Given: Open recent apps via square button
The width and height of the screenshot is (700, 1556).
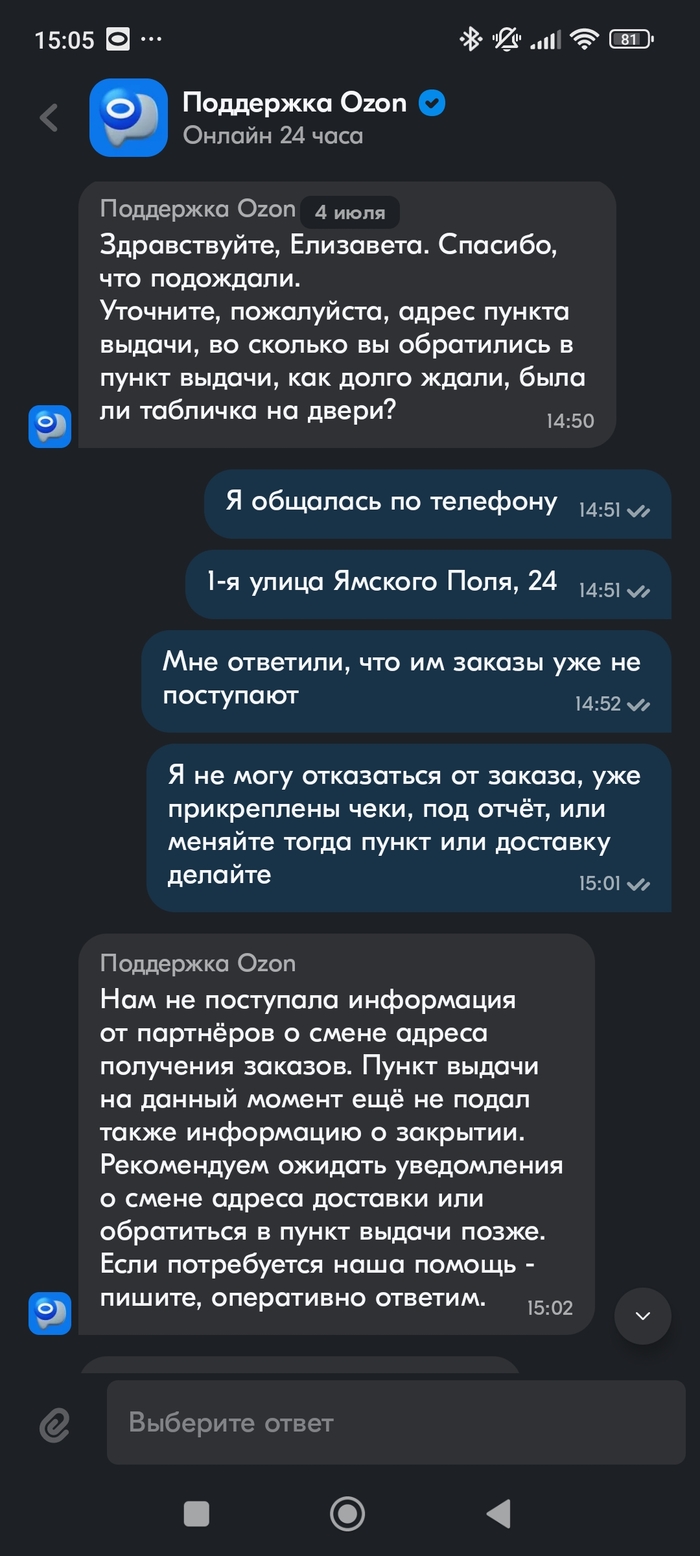Looking at the screenshot, I should (x=197, y=1514).
